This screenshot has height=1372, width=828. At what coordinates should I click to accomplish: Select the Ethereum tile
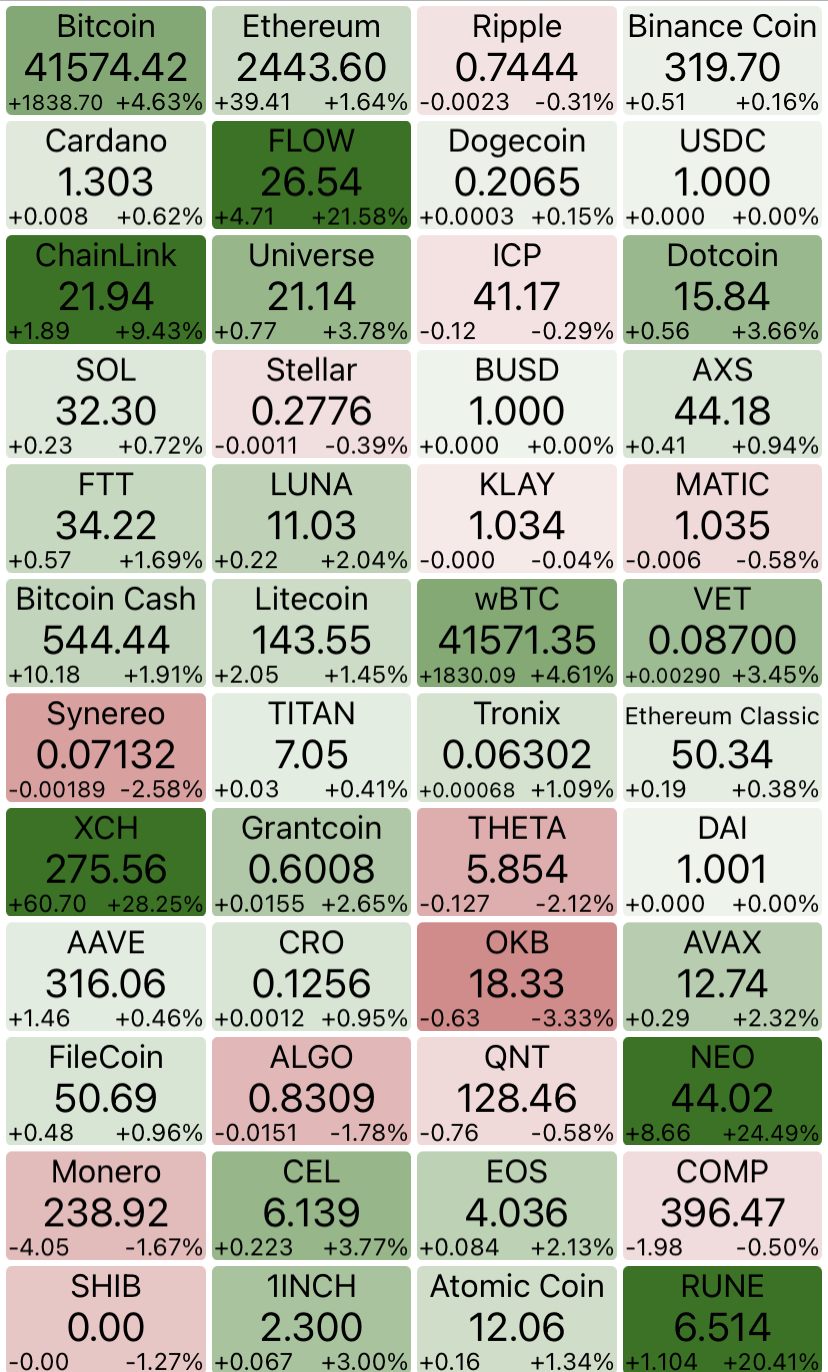[x=311, y=61]
